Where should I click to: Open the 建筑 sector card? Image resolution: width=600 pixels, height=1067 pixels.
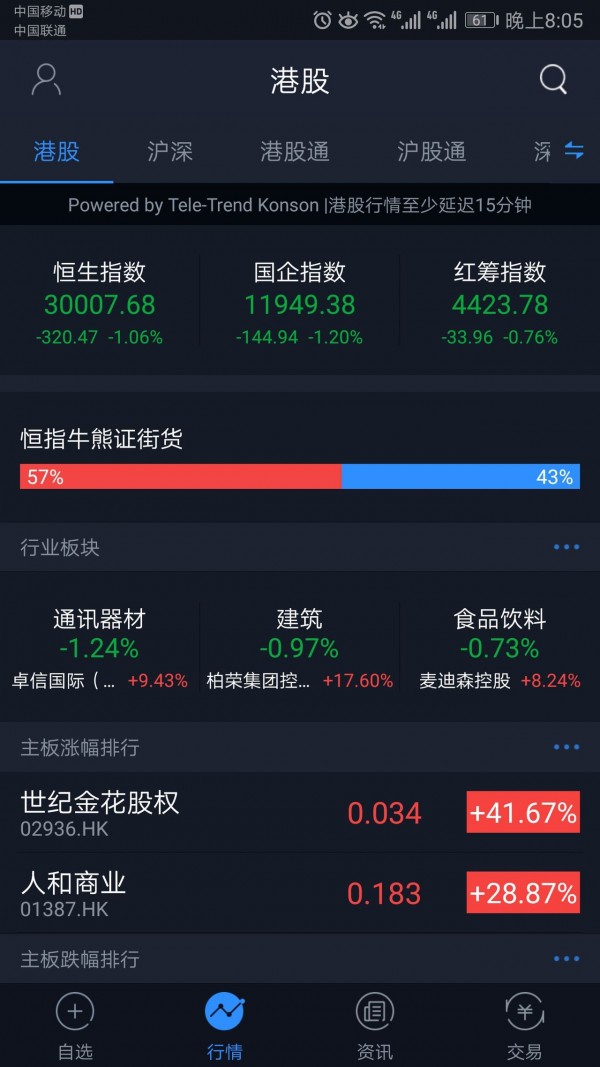tap(299, 646)
